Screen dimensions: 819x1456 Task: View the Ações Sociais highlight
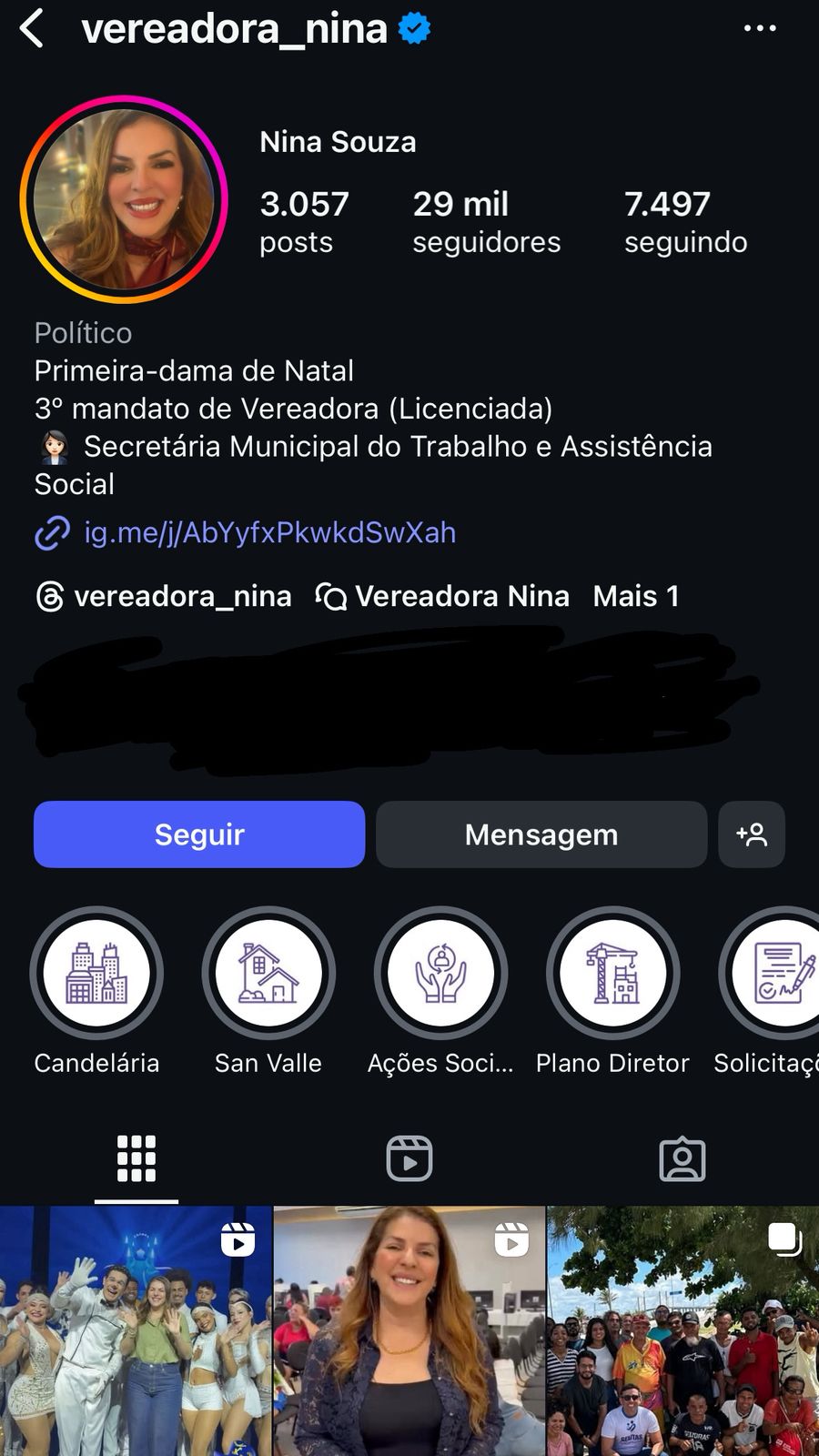pyautogui.click(x=440, y=973)
